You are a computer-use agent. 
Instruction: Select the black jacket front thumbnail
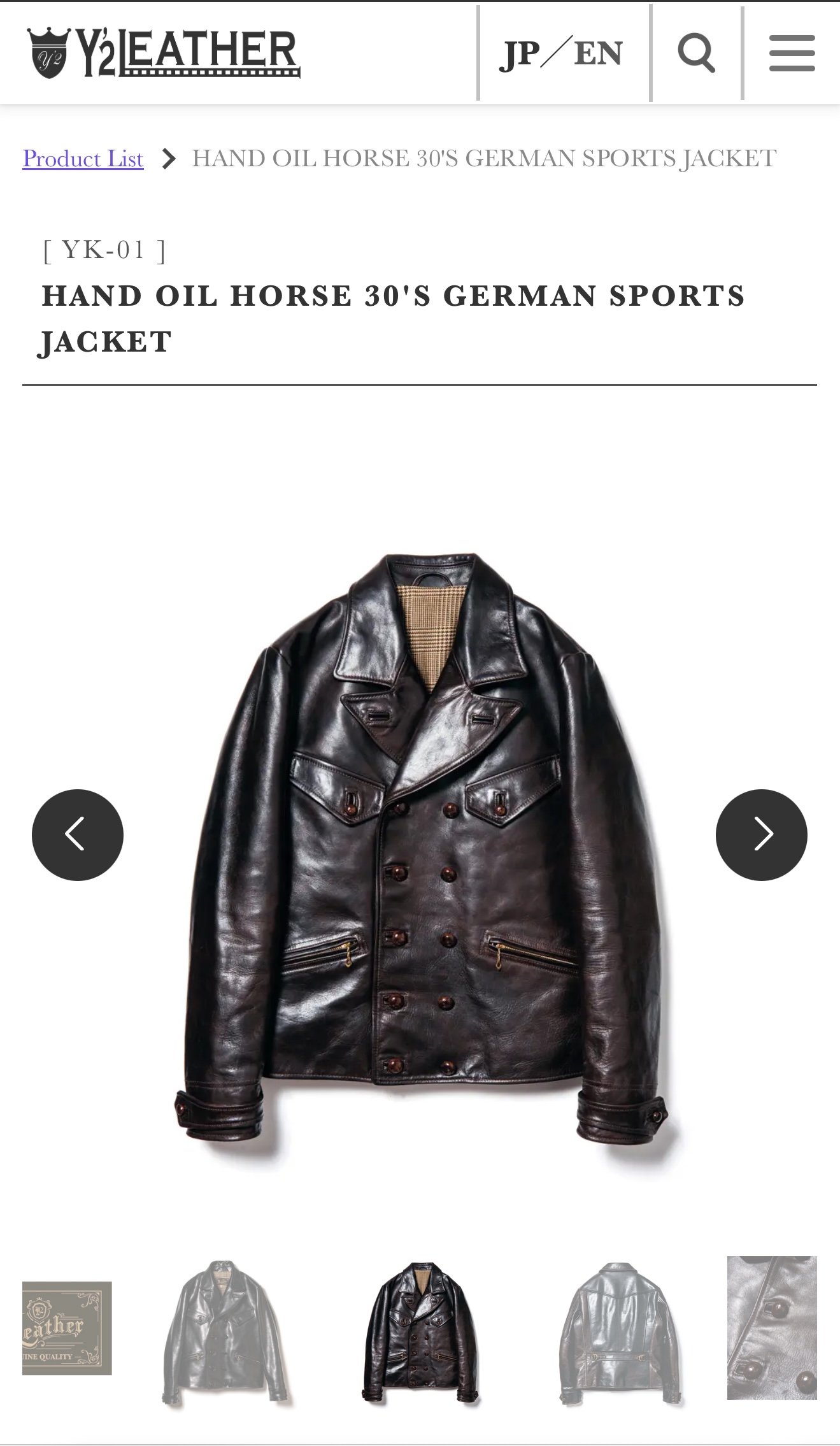tap(224, 1331)
